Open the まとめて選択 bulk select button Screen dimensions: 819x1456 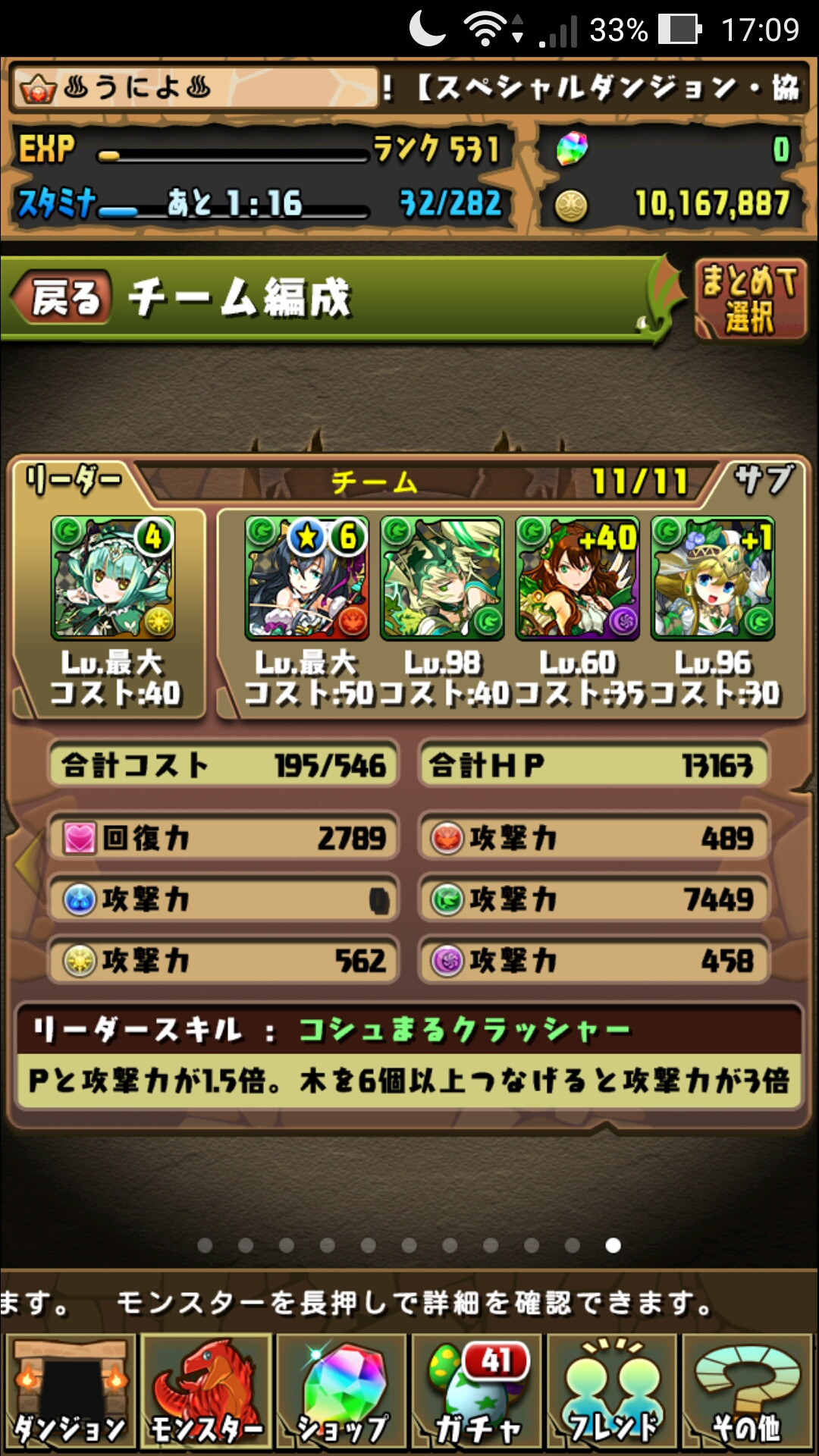coord(750,298)
